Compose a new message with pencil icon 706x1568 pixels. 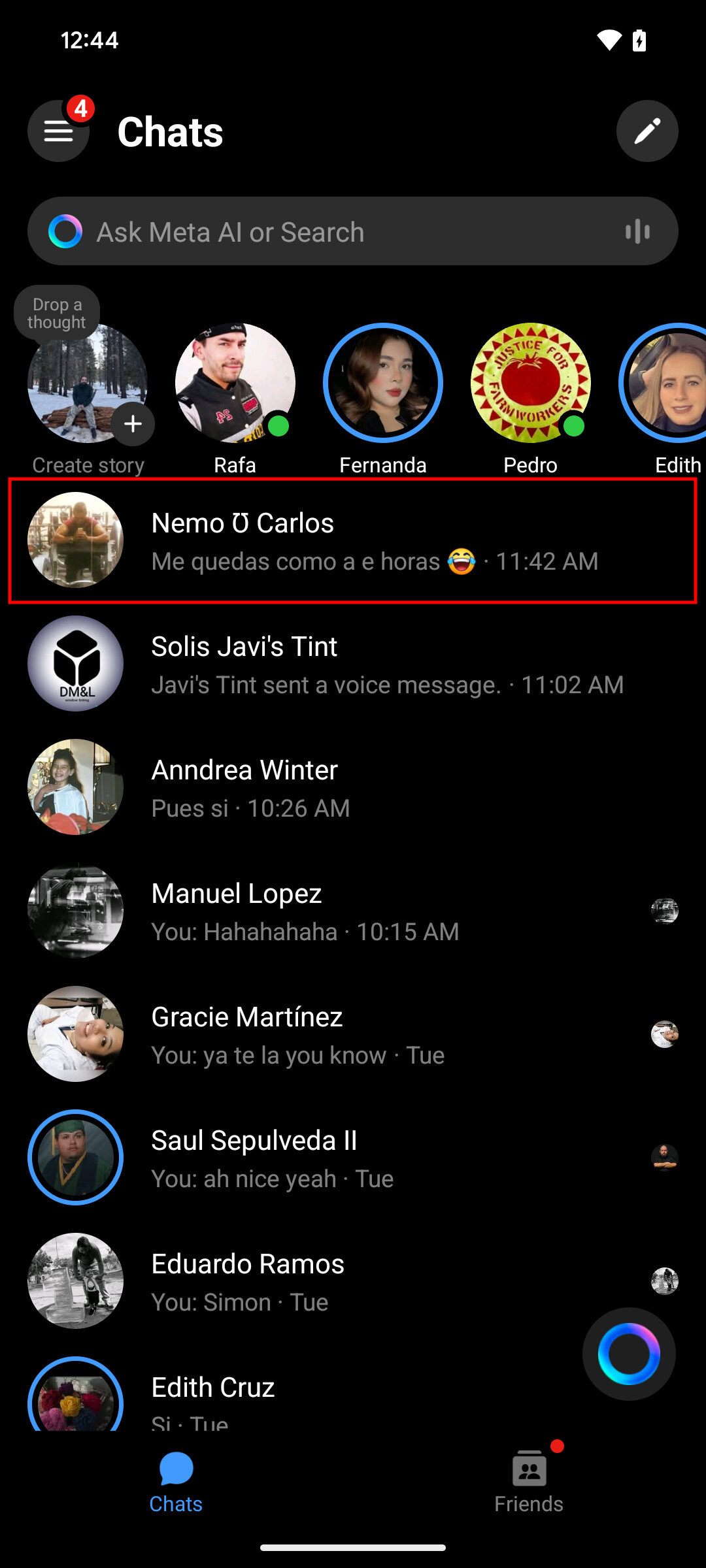coord(647,131)
